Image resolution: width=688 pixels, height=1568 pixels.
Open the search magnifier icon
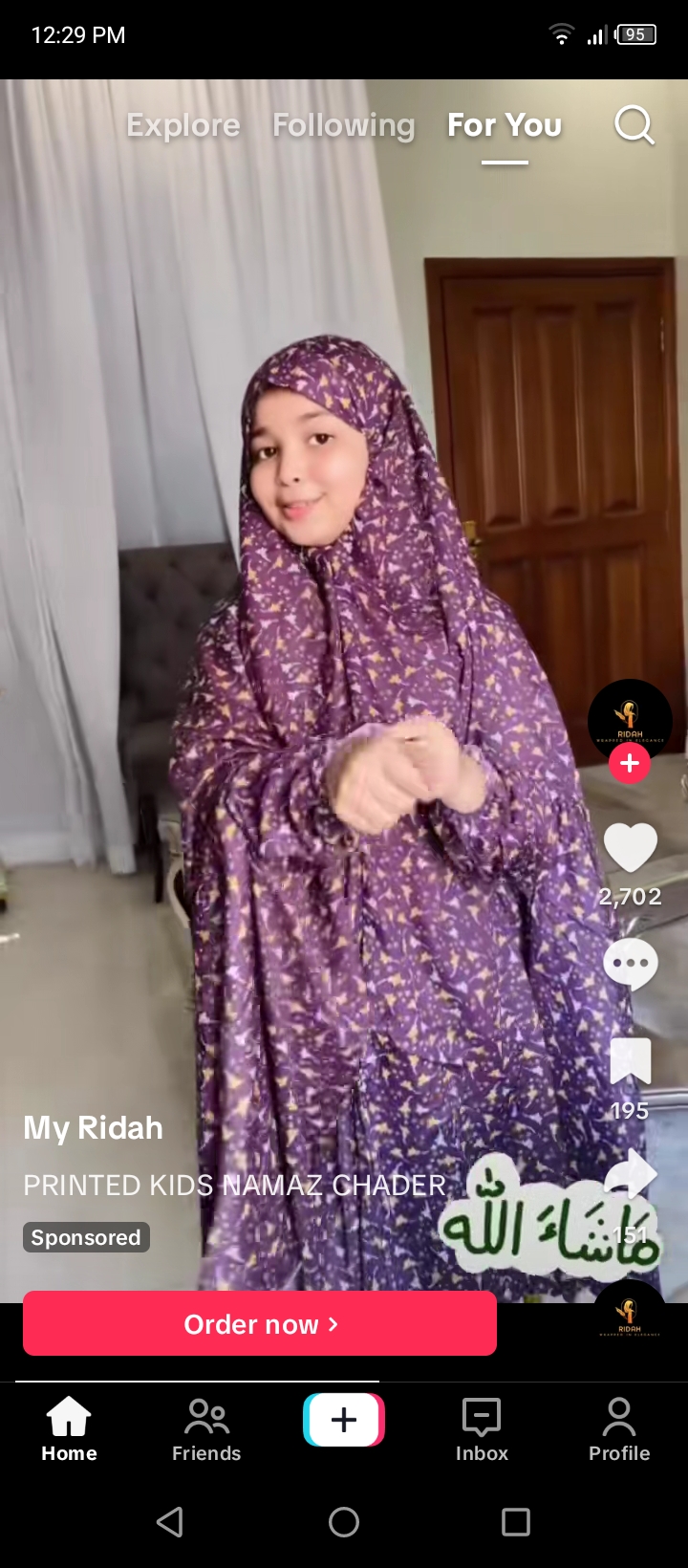634,125
